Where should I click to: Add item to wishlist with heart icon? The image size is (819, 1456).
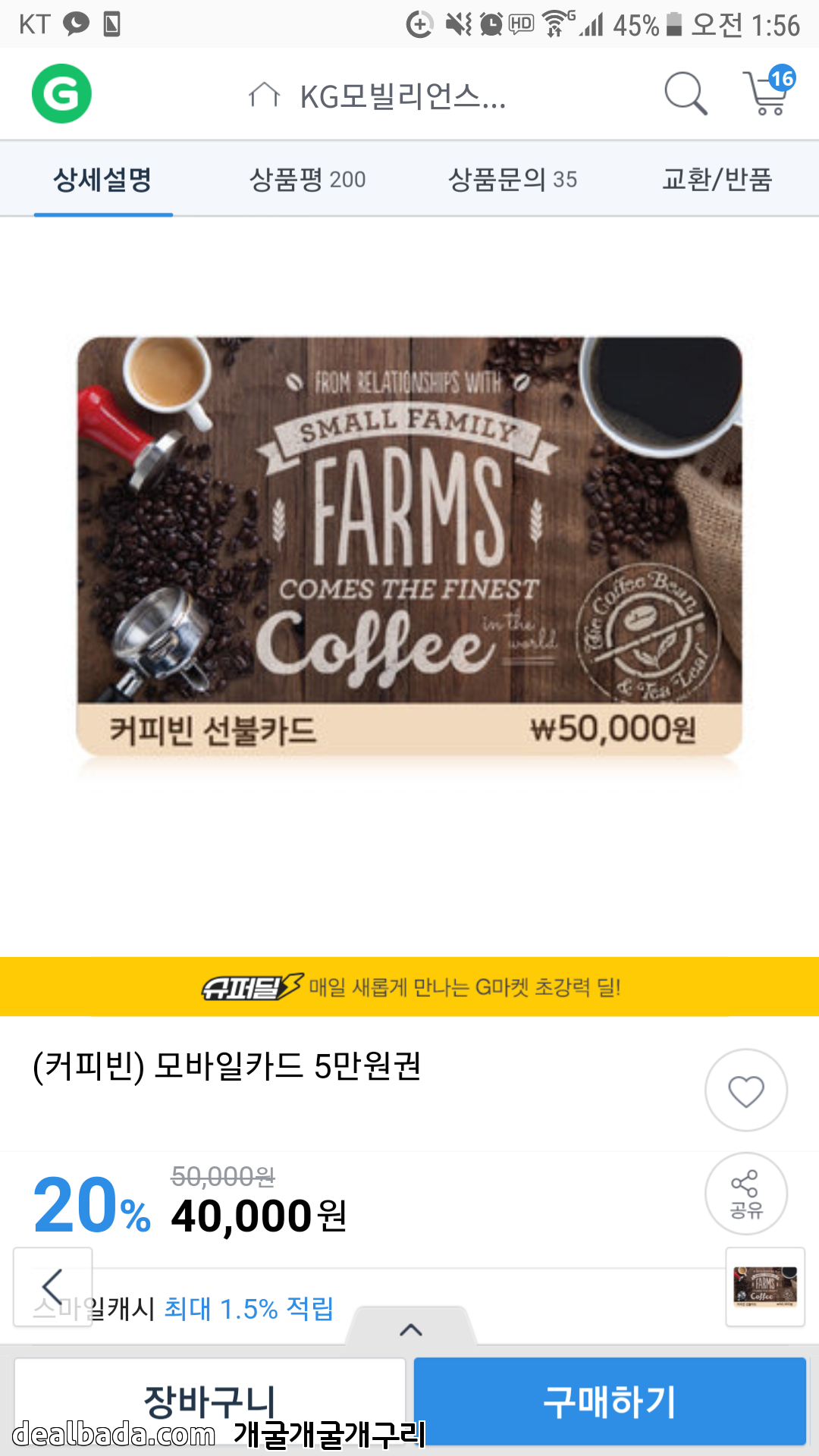(746, 1090)
